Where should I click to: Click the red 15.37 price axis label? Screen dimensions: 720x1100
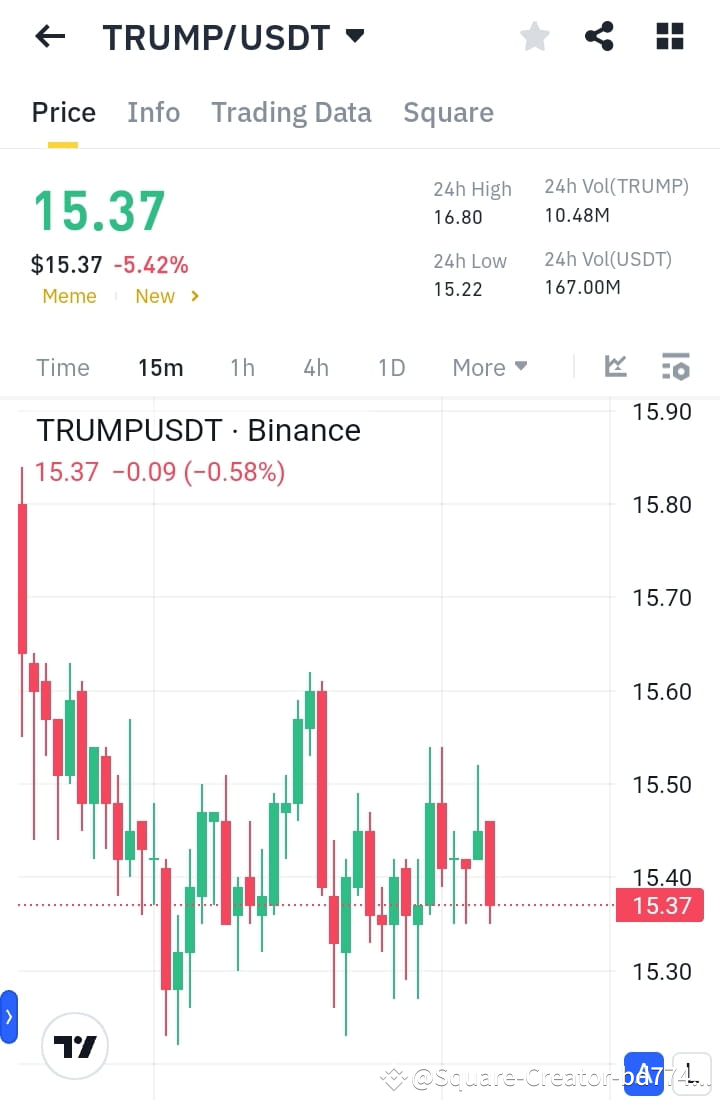(x=659, y=905)
